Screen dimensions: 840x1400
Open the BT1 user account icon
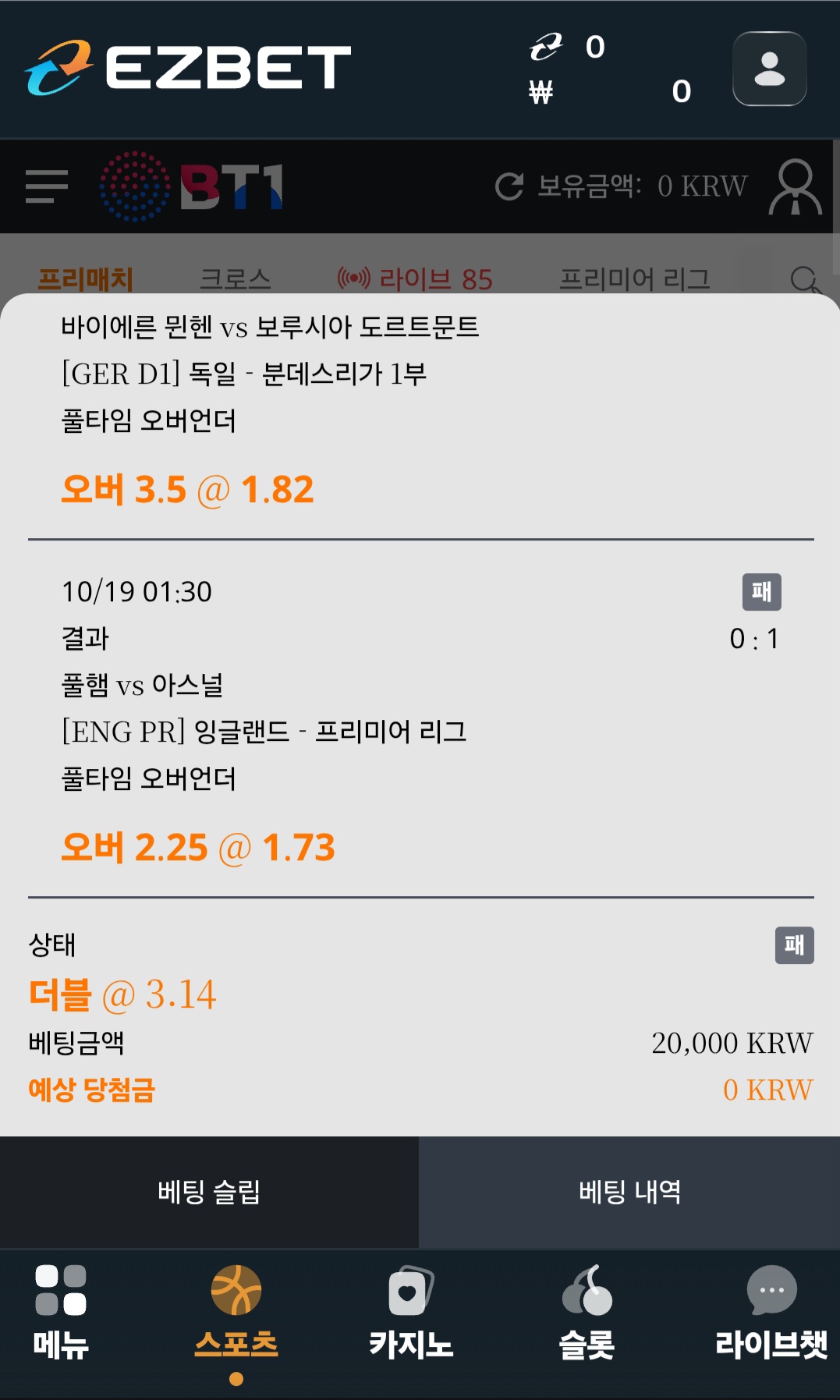click(x=795, y=186)
